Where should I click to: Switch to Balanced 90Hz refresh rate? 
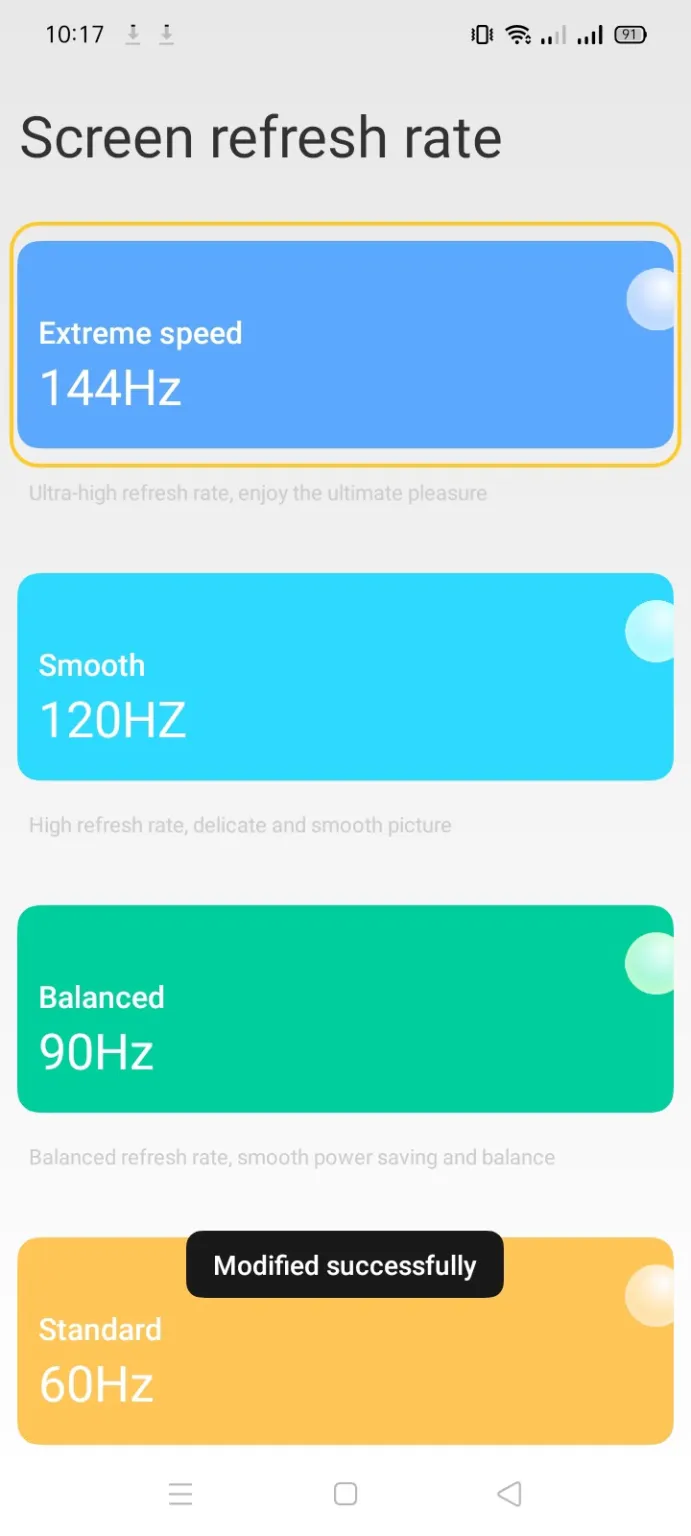tap(345, 1008)
